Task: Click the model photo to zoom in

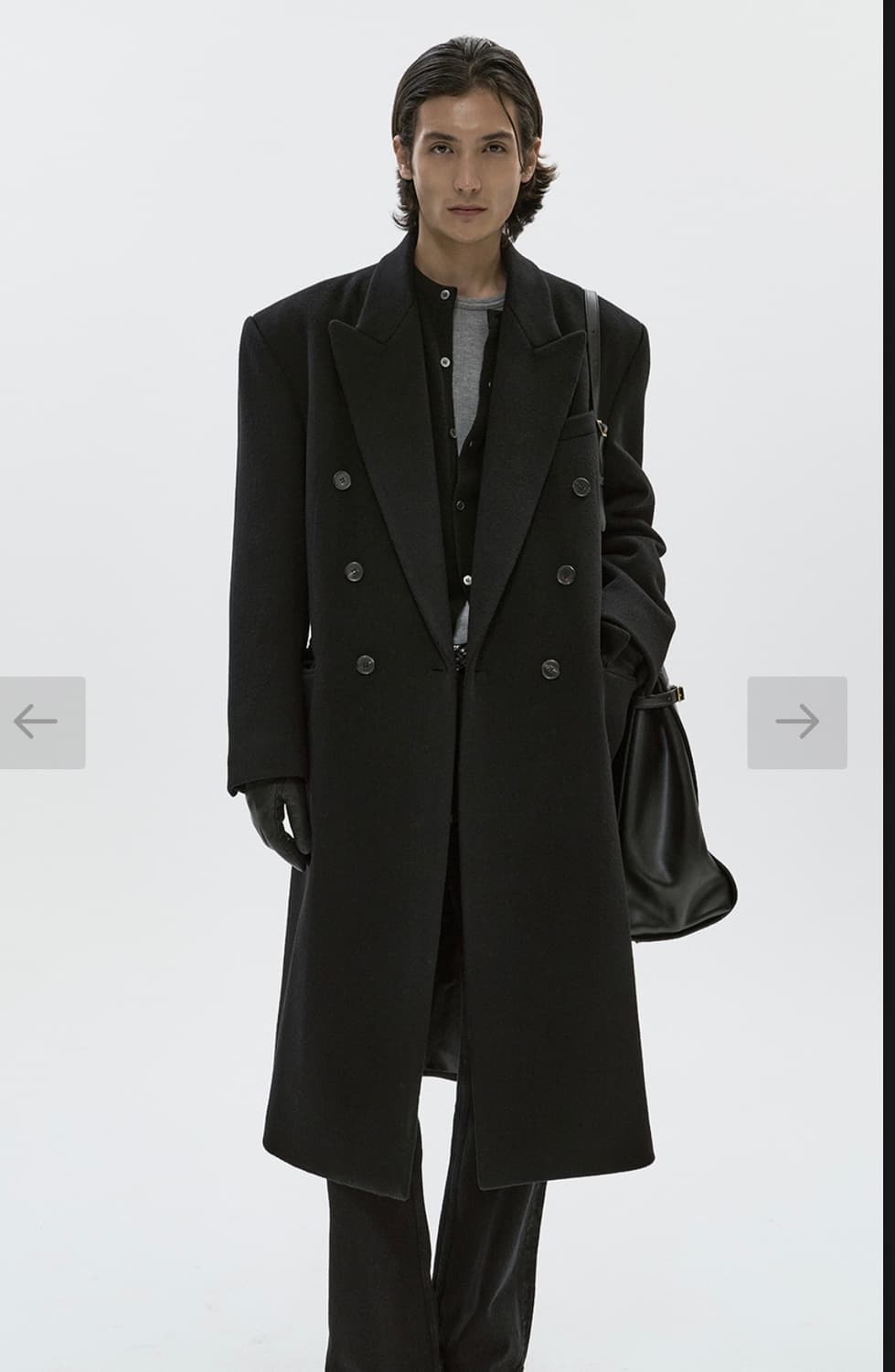Action: 448,640
